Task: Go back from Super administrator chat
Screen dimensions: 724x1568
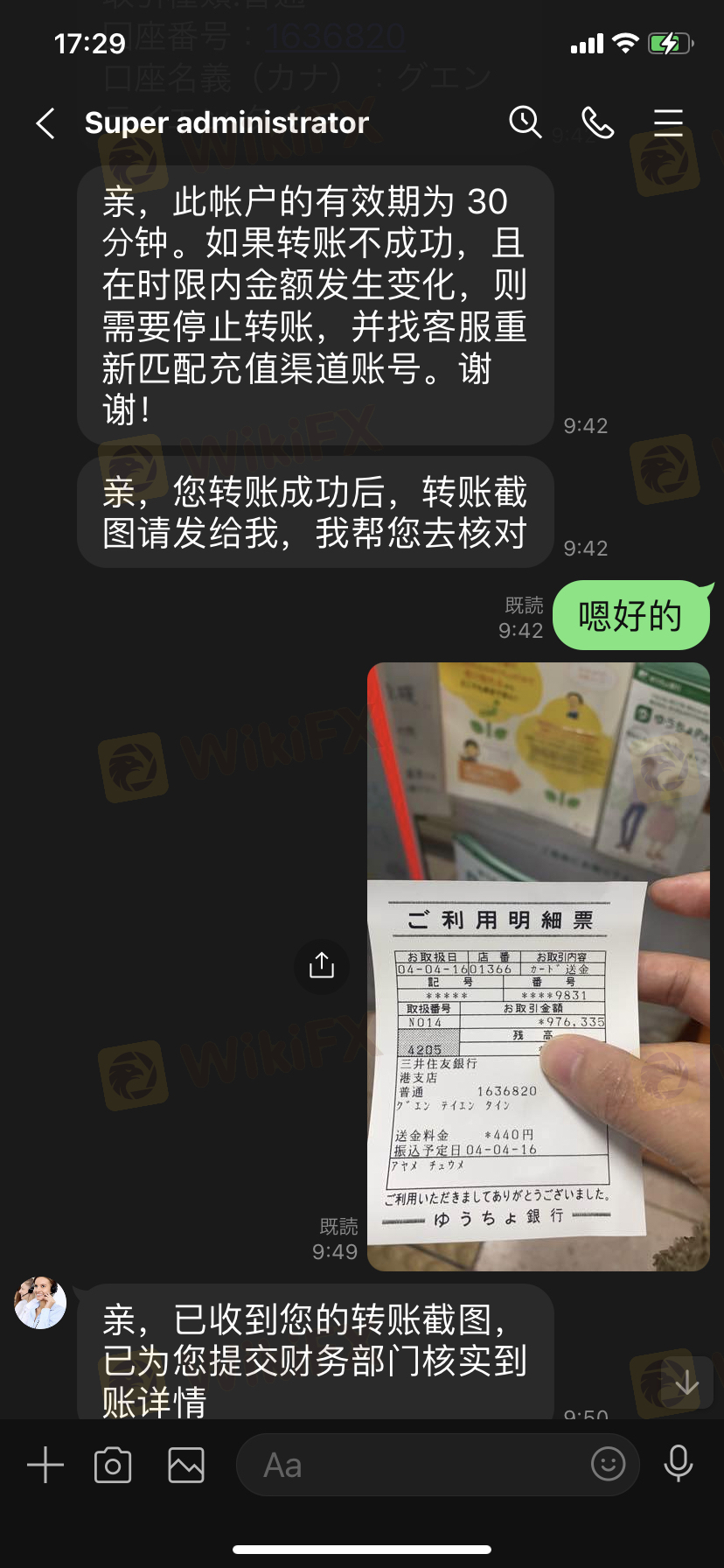Action: (x=46, y=123)
